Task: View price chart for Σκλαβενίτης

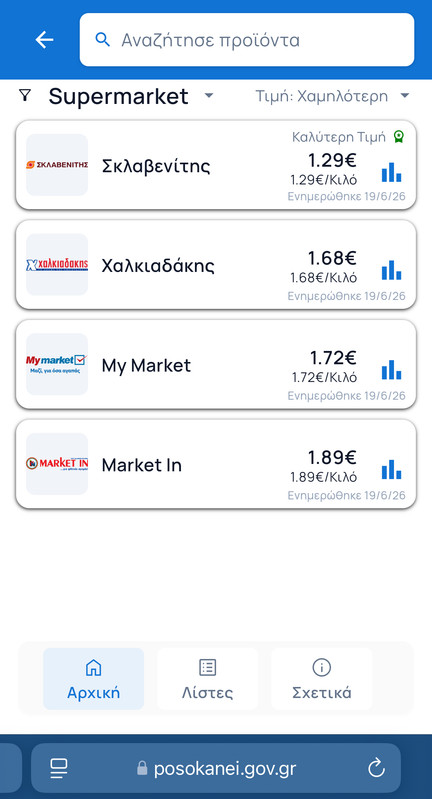Action: [391, 172]
